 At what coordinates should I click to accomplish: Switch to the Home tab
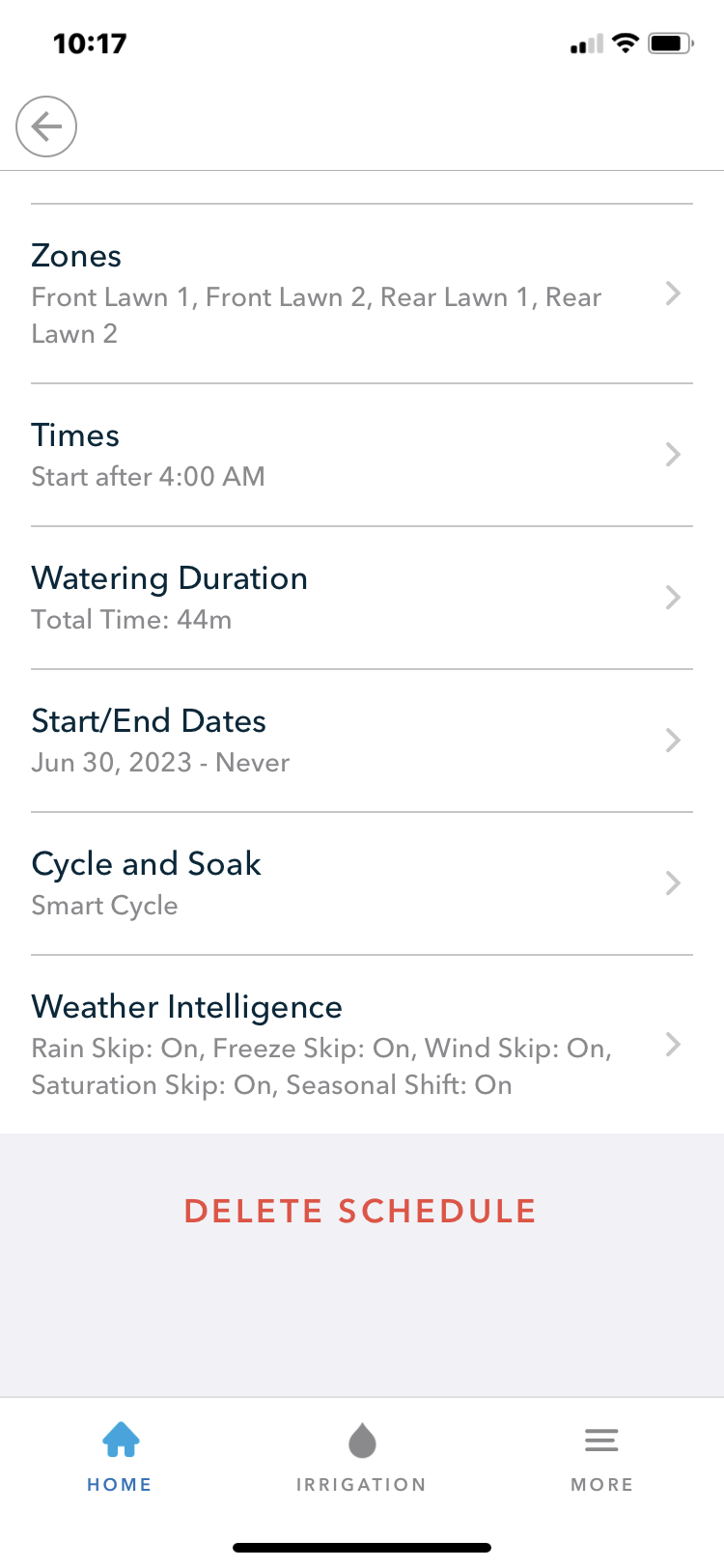pos(121,1458)
